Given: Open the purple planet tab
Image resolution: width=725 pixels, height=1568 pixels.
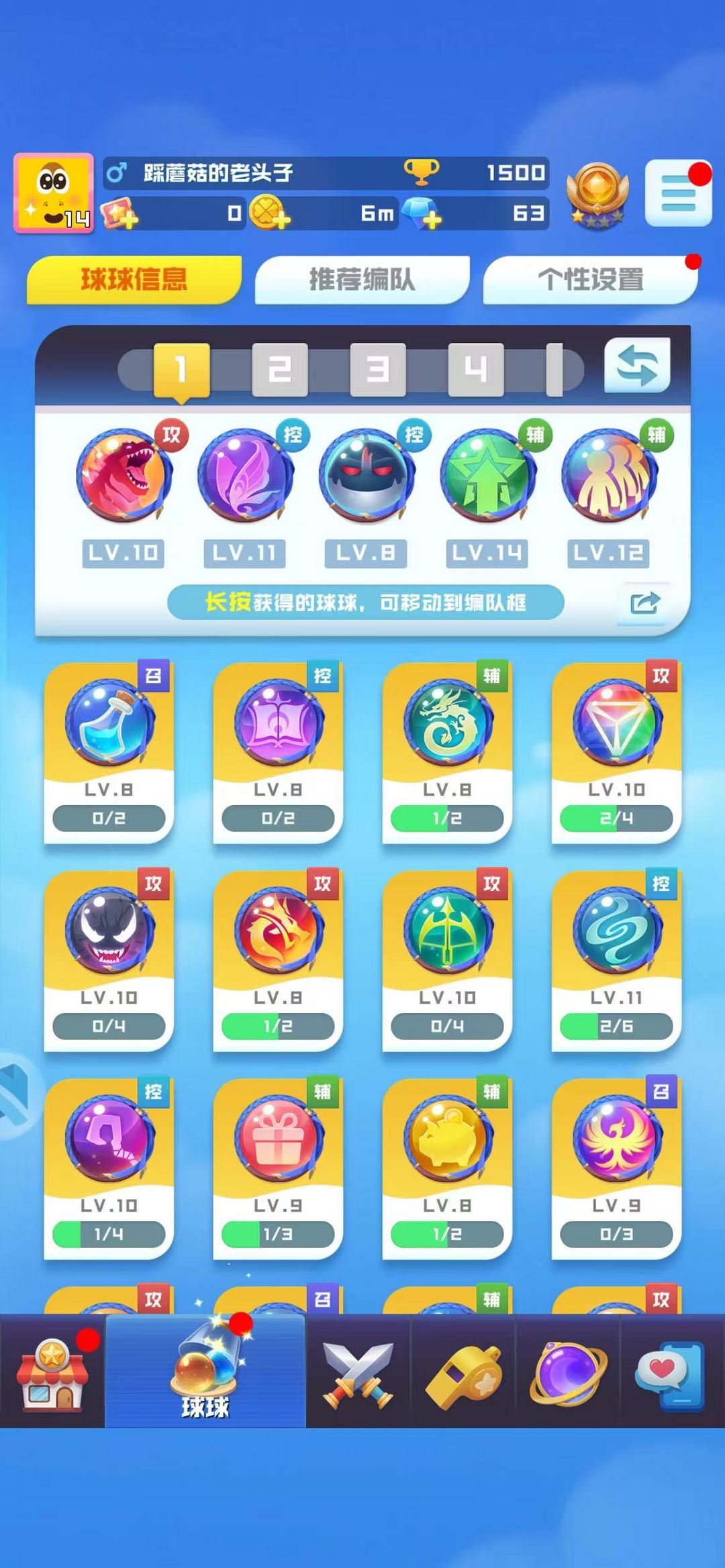Looking at the screenshot, I should [568, 1371].
